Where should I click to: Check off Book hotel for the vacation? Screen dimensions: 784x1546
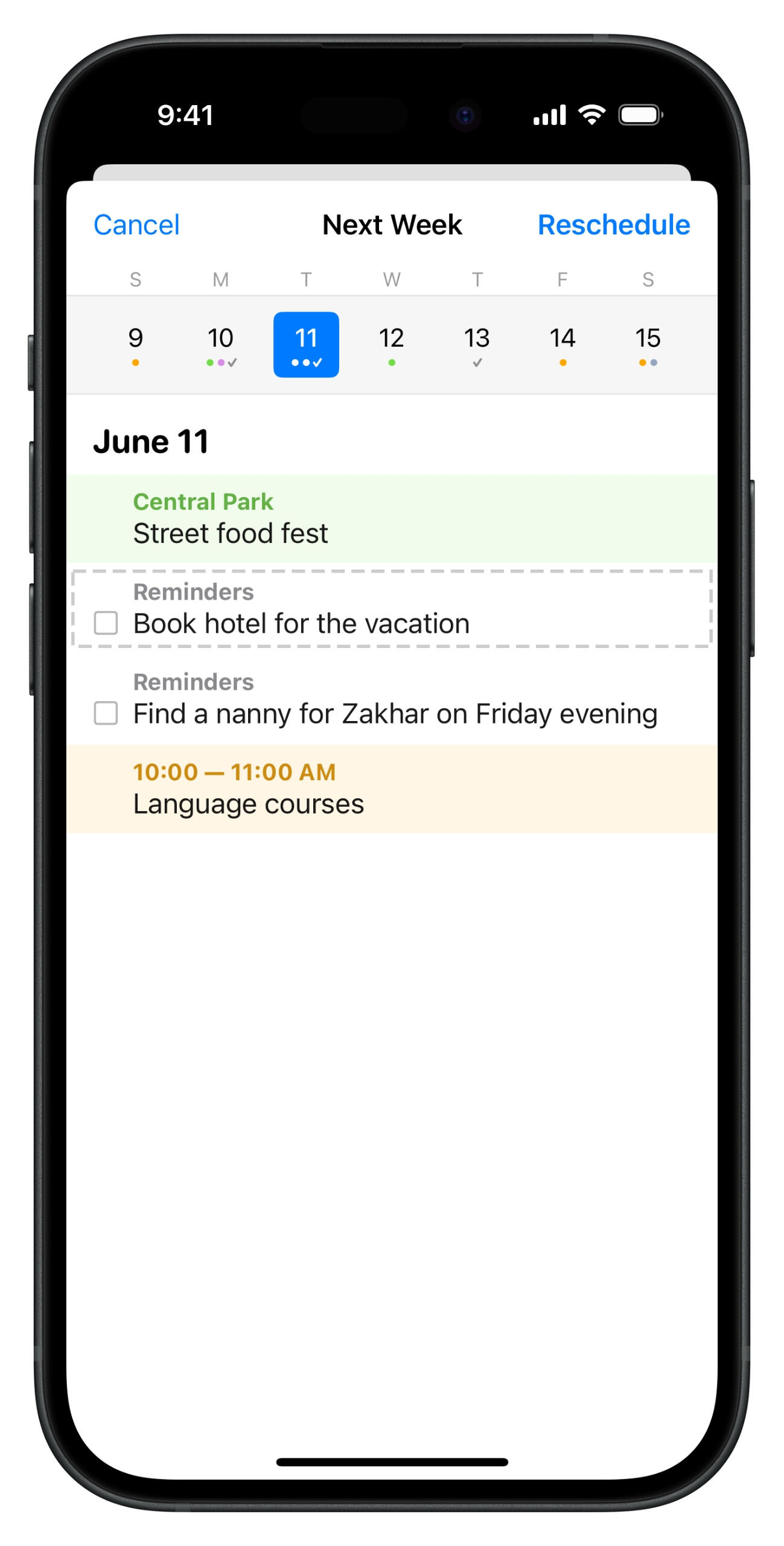pos(106,623)
